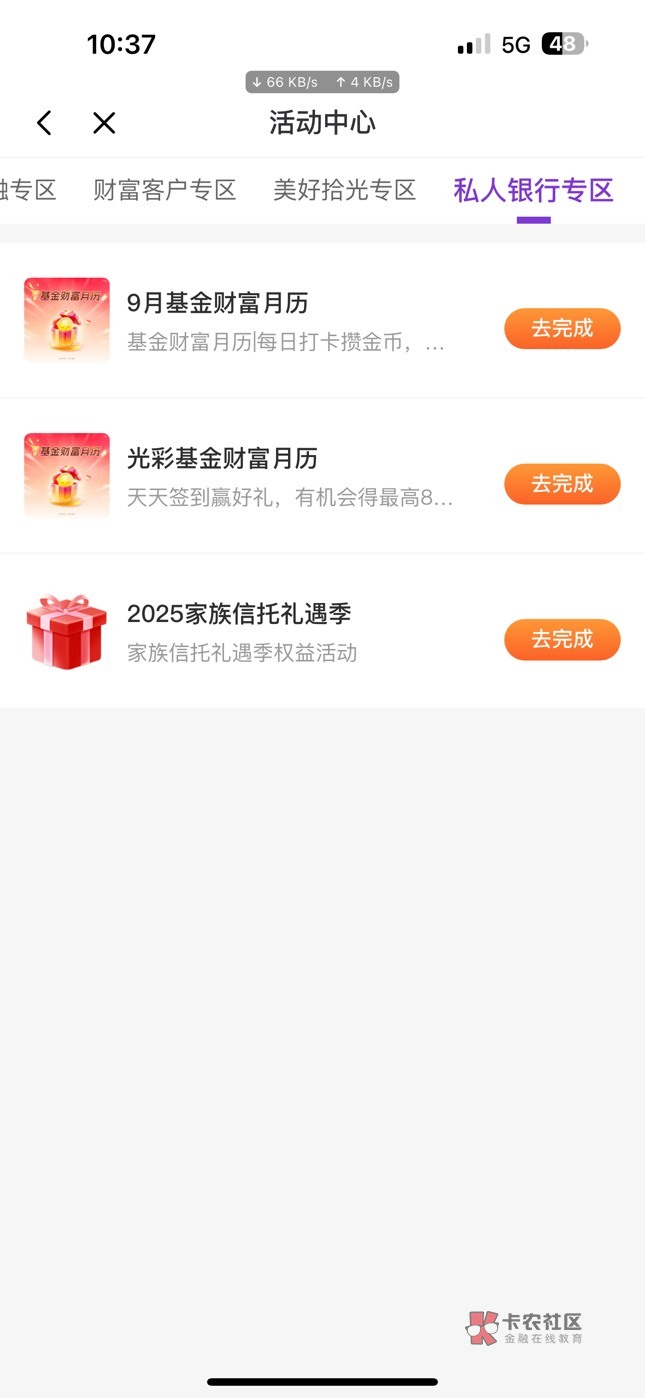The height and width of the screenshot is (1398, 645).
Task: Tap 去完成 for 9月基金财富月历
Action: point(562,329)
